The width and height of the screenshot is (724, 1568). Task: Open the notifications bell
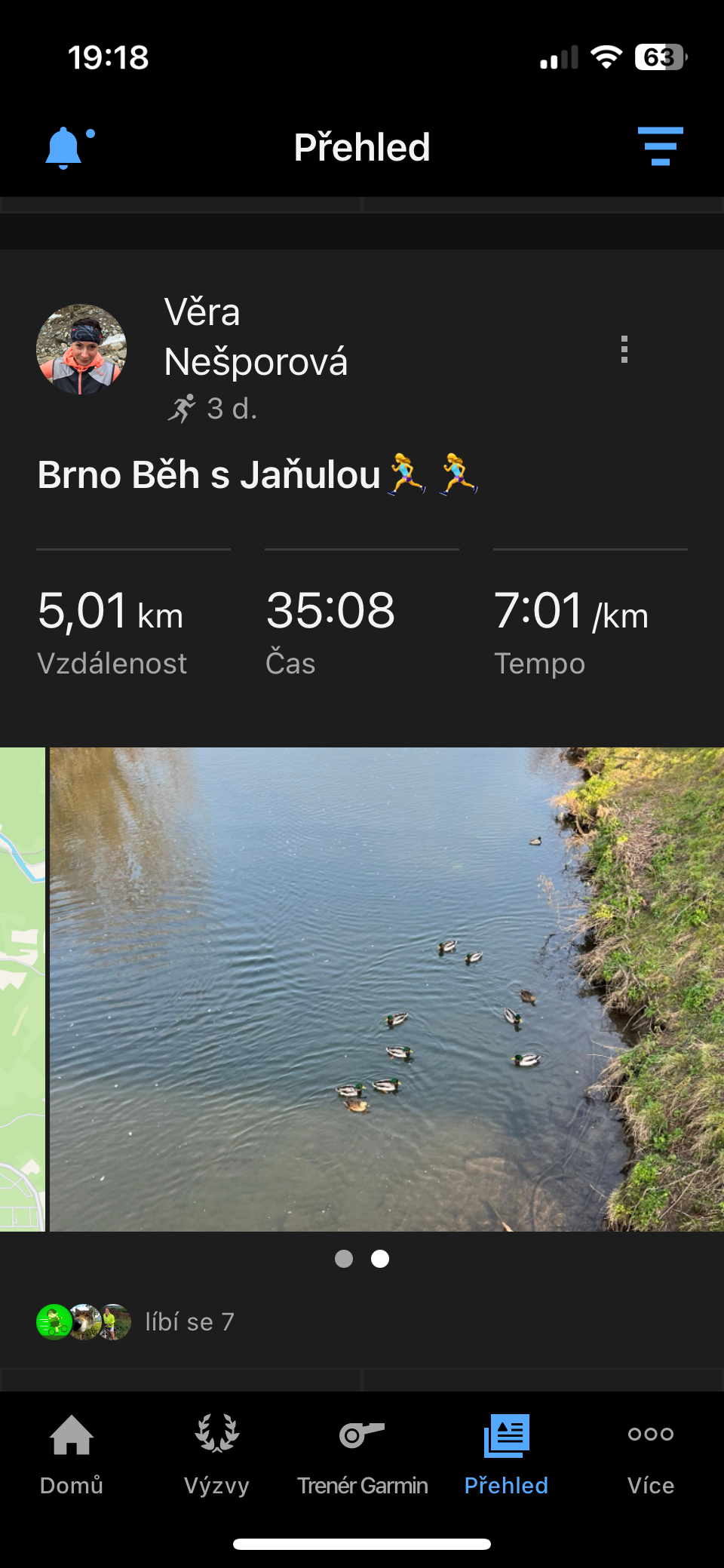click(66, 148)
